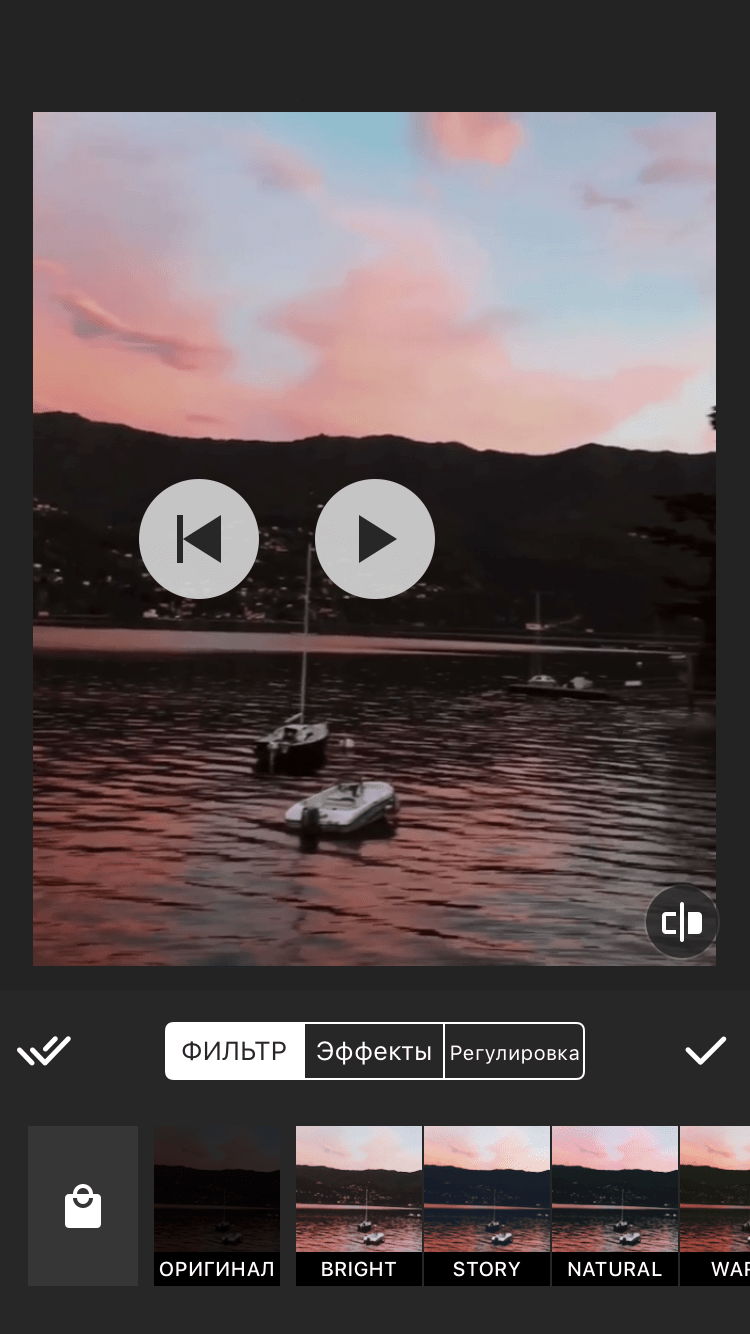The height and width of the screenshot is (1334, 750).
Task: Apply the BRIGHT filter
Action: [359, 1205]
